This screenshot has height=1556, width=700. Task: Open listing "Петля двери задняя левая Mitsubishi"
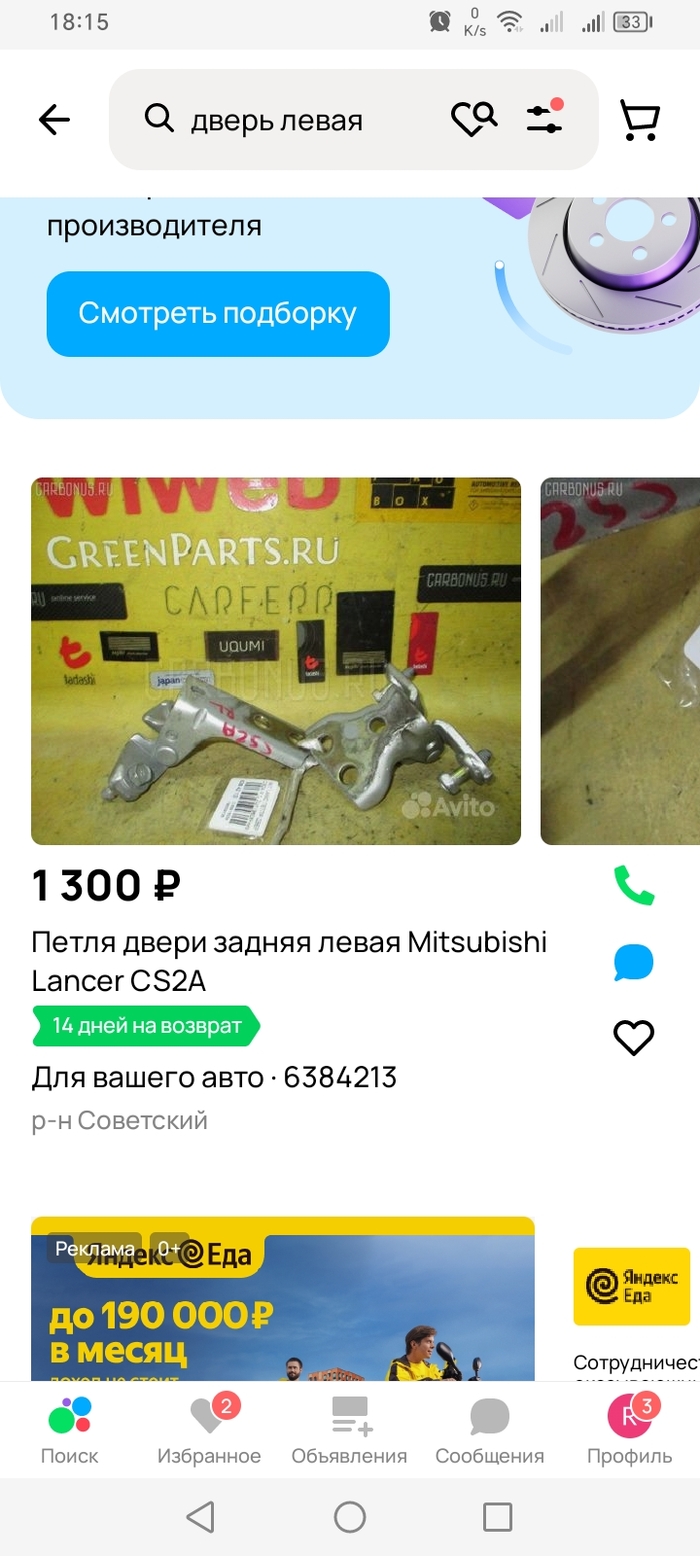tap(288, 961)
